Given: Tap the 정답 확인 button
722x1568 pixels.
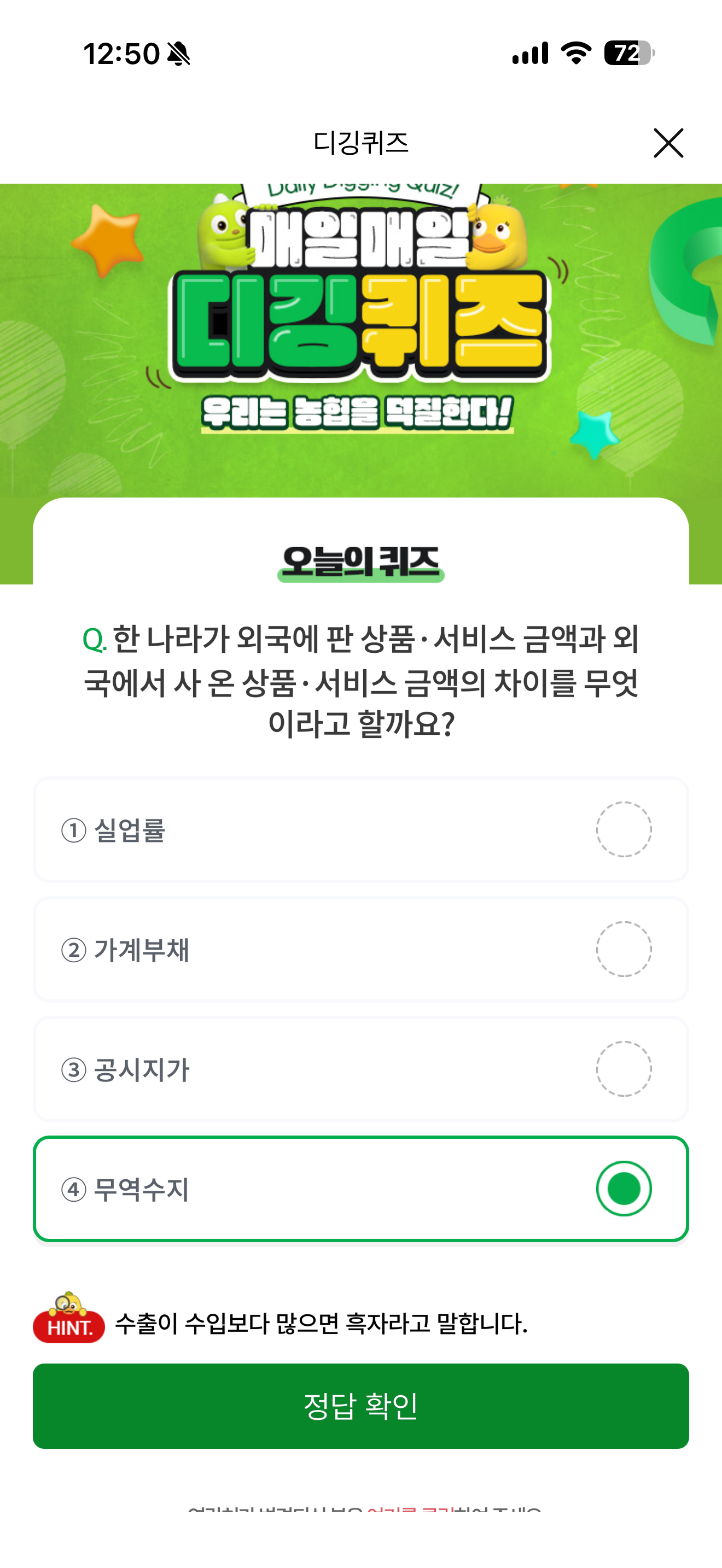Looking at the screenshot, I should click(361, 1406).
